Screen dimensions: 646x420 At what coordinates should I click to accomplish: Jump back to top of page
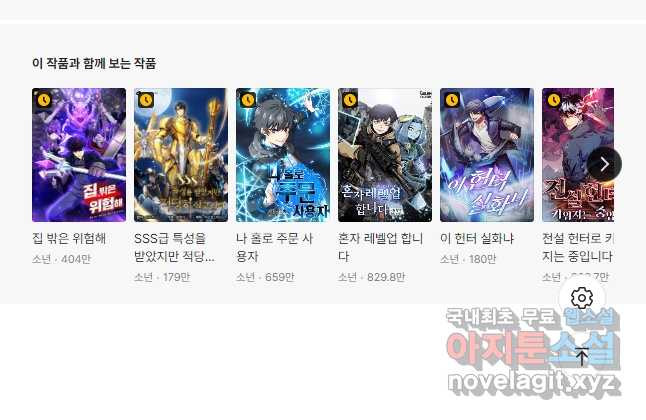pyautogui.click(x=583, y=356)
